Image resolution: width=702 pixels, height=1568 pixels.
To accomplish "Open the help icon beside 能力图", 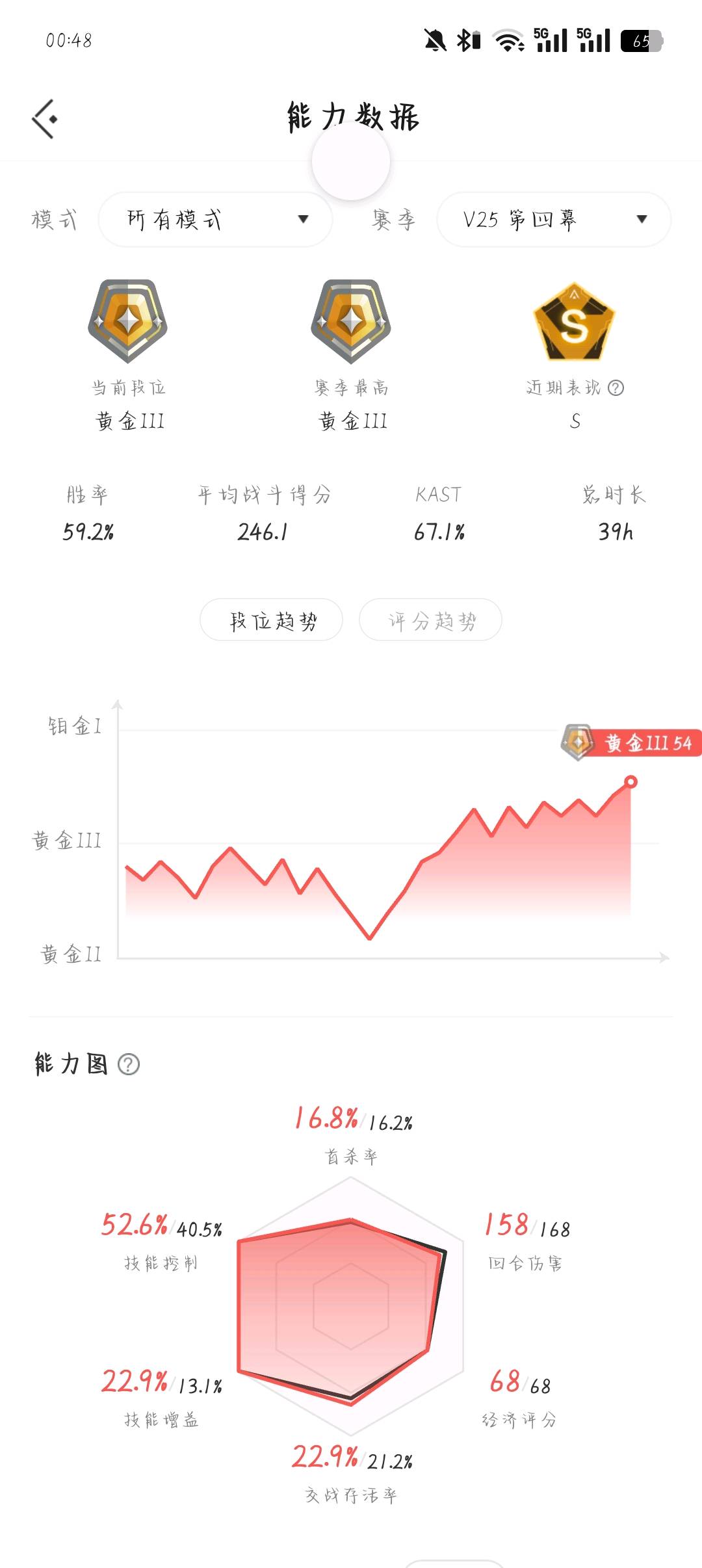I will [x=129, y=1064].
